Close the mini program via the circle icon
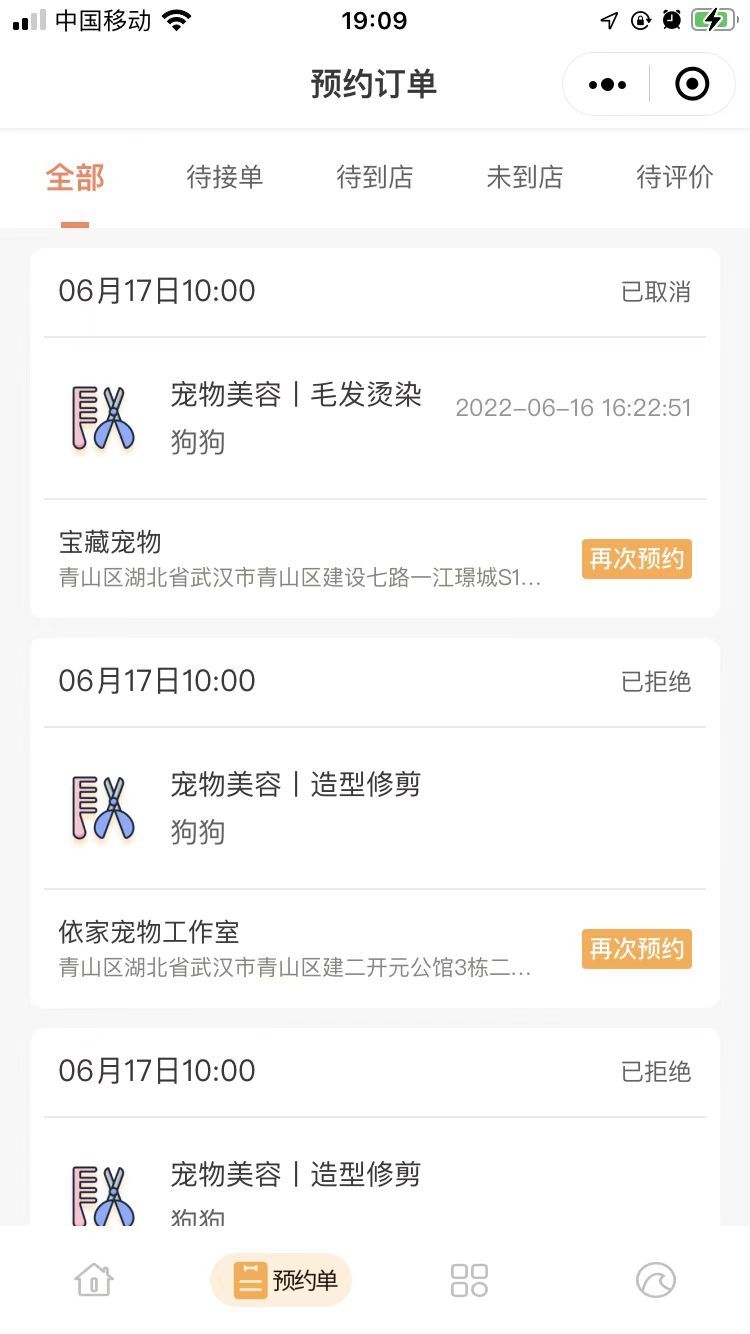The height and width of the screenshot is (1334, 750). (x=692, y=84)
